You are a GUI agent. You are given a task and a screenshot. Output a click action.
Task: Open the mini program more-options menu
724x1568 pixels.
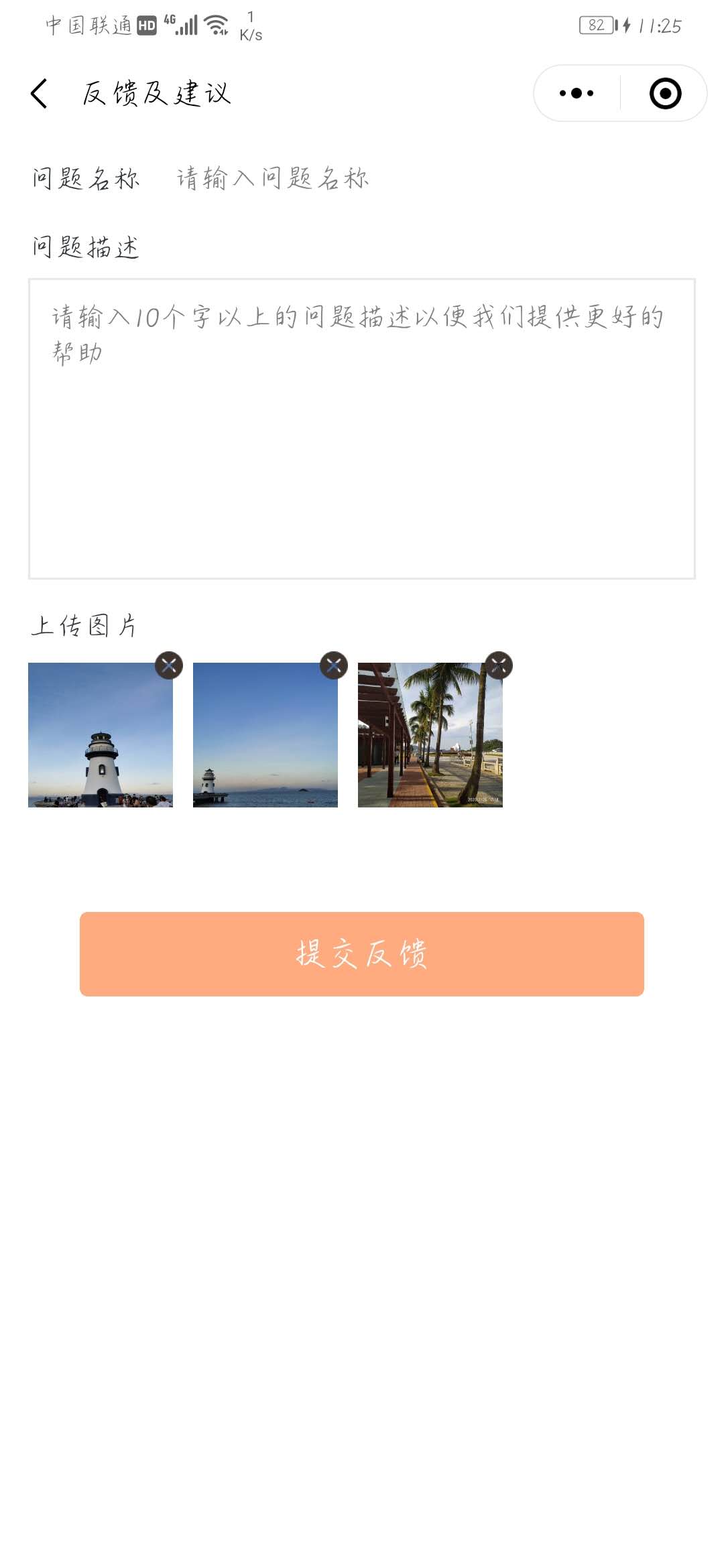tap(577, 93)
